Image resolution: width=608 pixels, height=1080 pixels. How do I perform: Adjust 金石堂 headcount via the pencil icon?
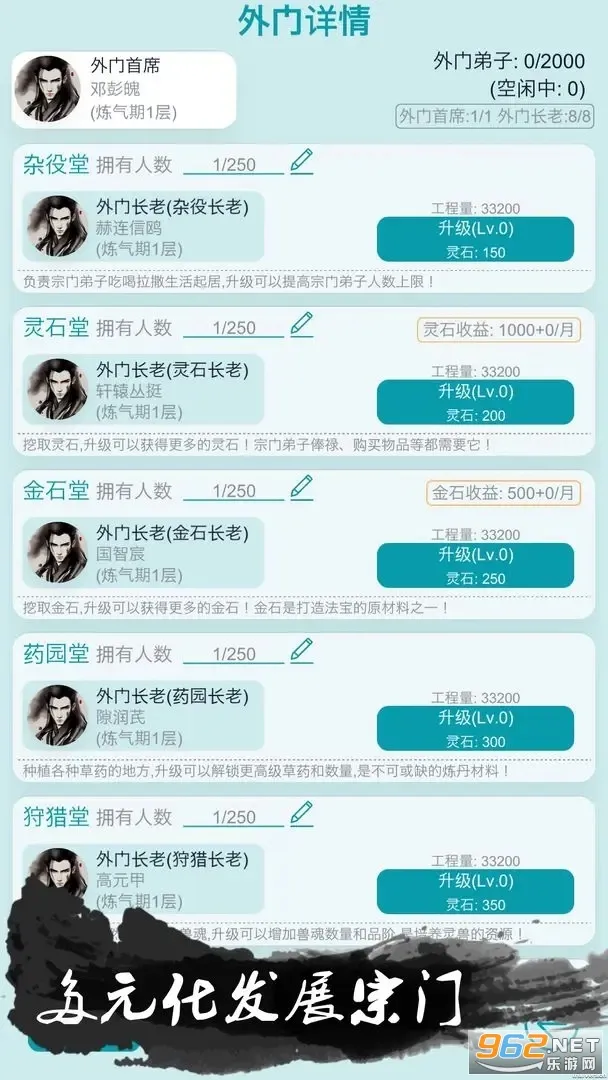[x=301, y=487]
